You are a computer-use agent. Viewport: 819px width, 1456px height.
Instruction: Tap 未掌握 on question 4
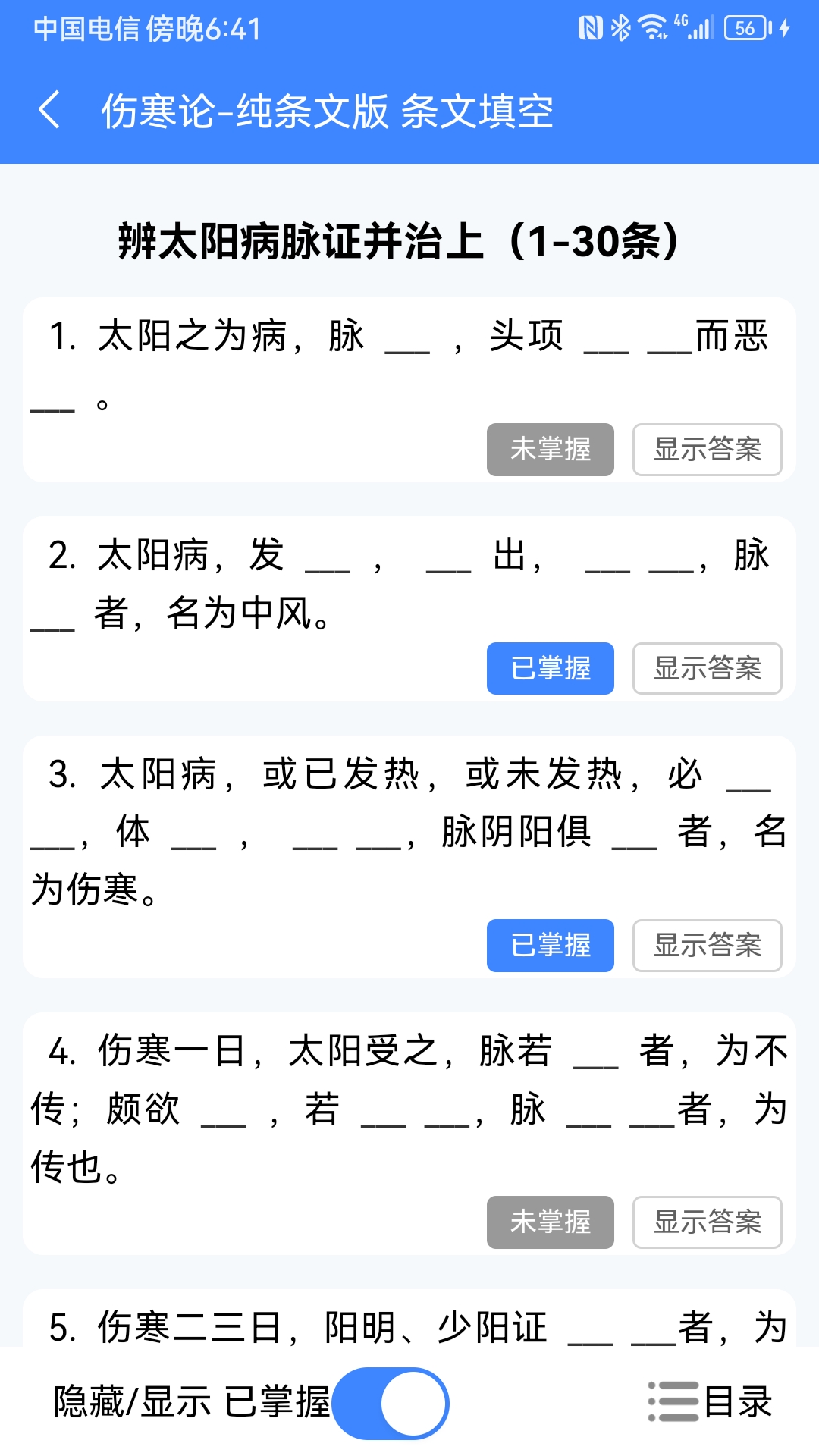(550, 1222)
